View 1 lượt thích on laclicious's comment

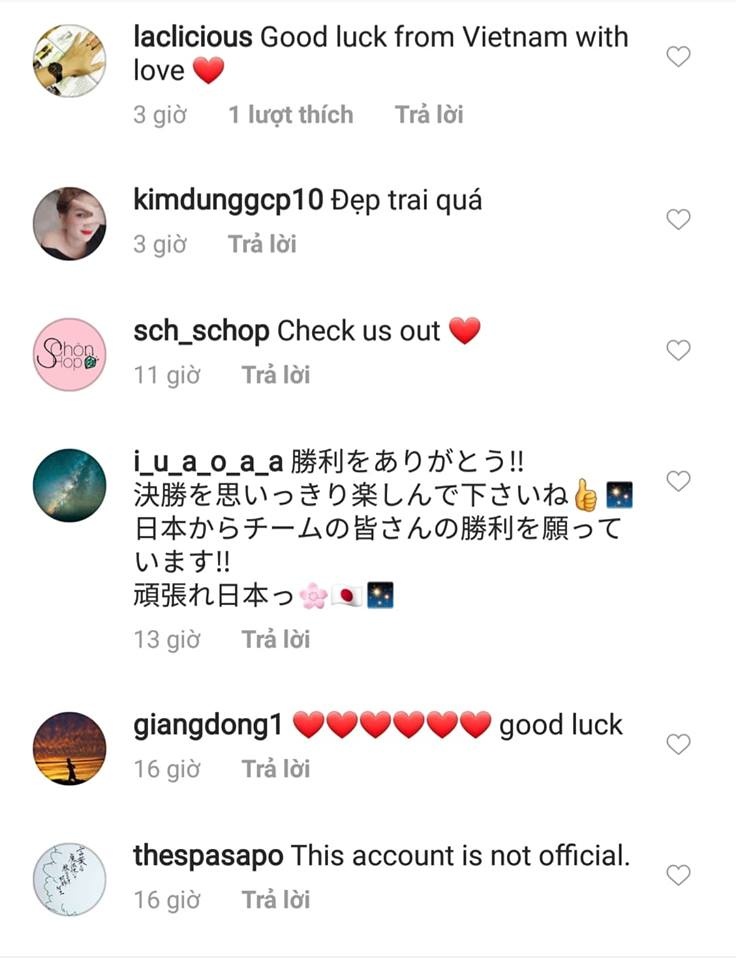291,114
